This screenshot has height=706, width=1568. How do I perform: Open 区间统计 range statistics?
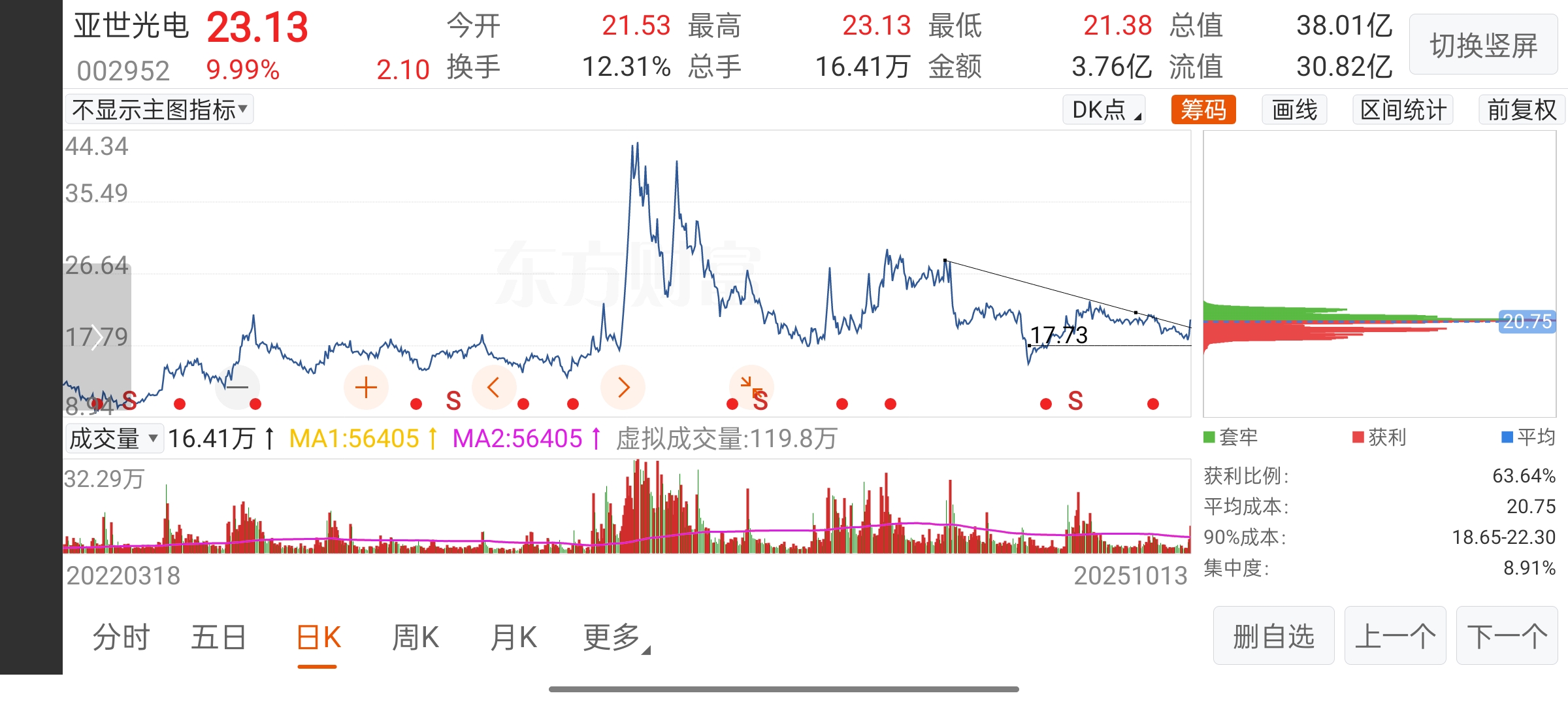tap(1403, 109)
